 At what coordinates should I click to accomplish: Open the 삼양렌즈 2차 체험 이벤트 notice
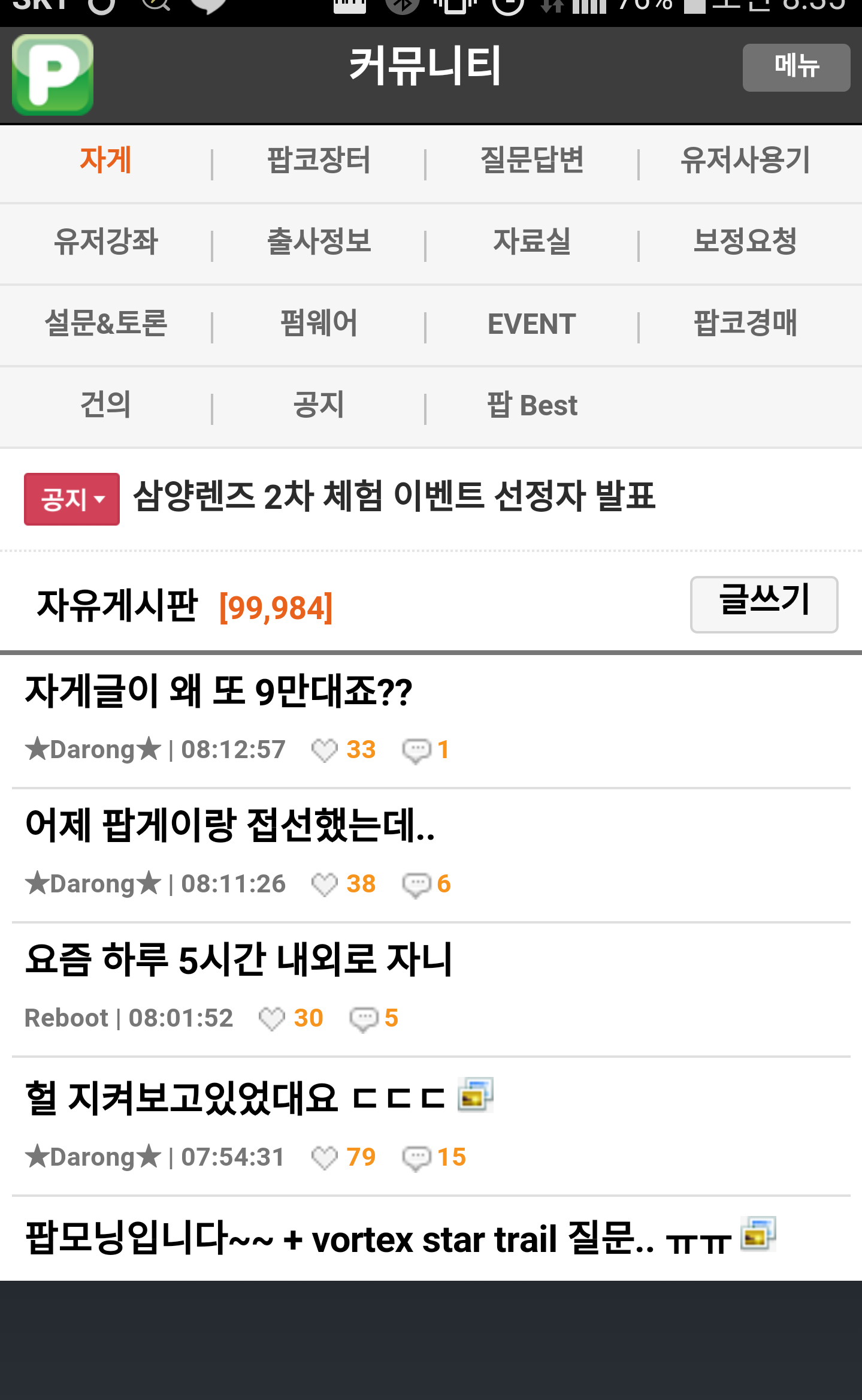pyautogui.click(x=394, y=497)
